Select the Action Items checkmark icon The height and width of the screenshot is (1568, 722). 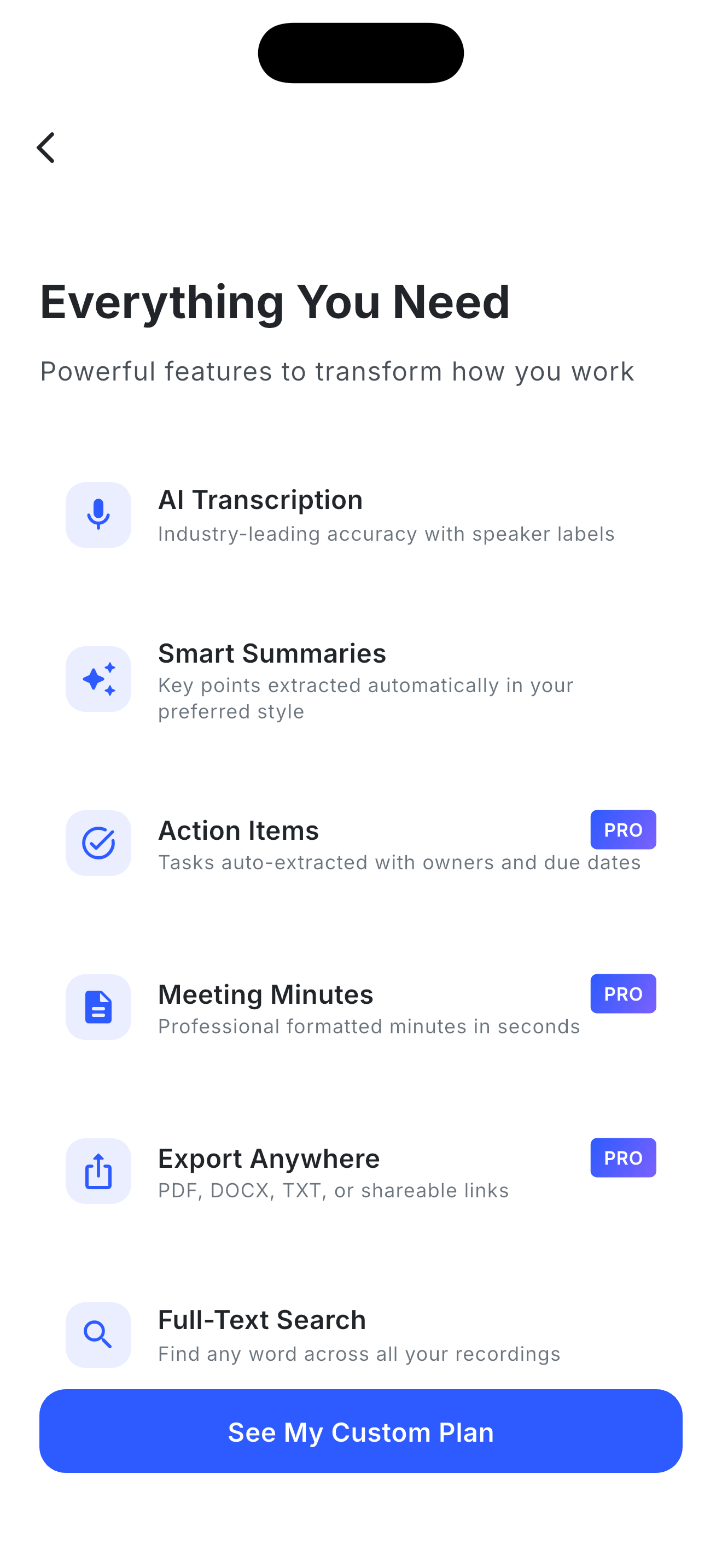click(98, 843)
